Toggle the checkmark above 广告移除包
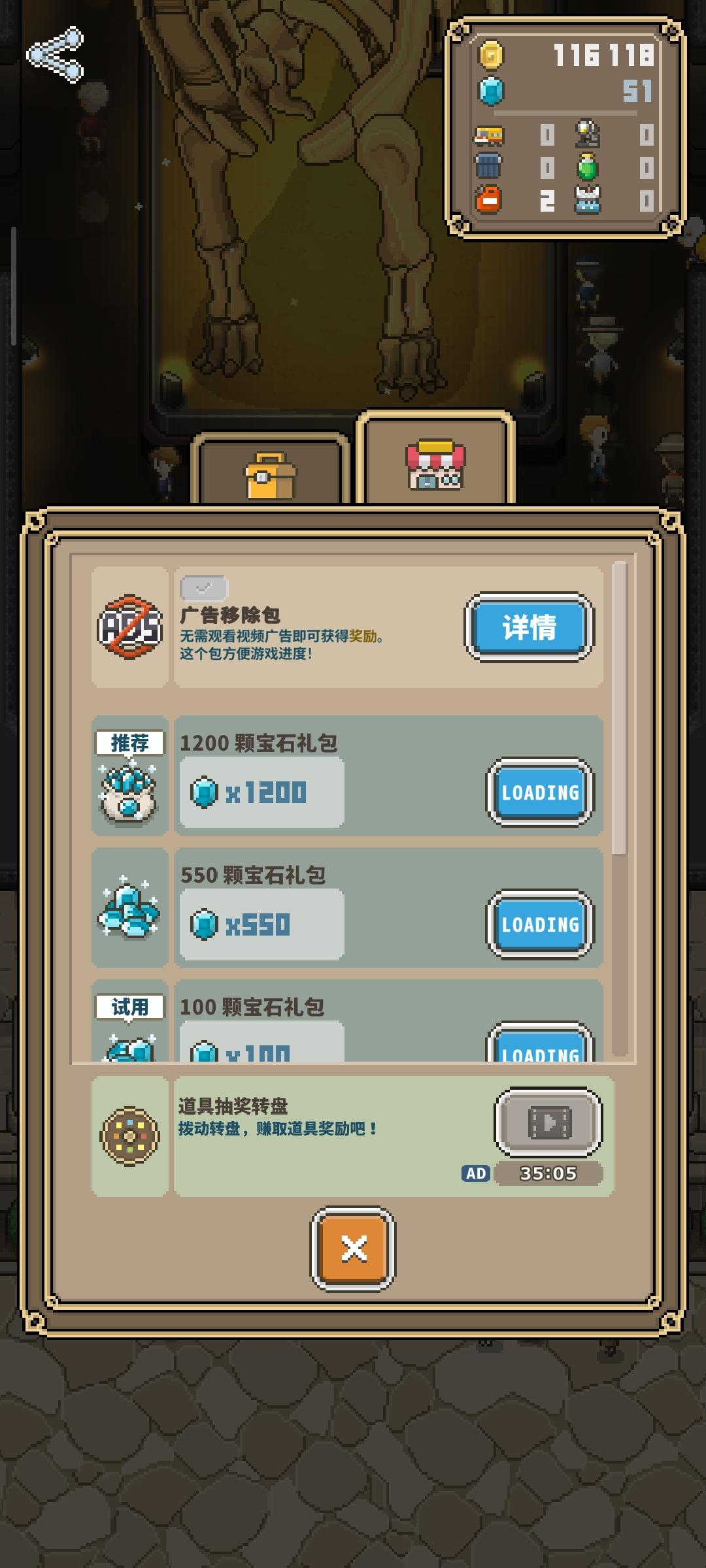Image resolution: width=706 pixels, height=1568 pixels. coord(203,587)
